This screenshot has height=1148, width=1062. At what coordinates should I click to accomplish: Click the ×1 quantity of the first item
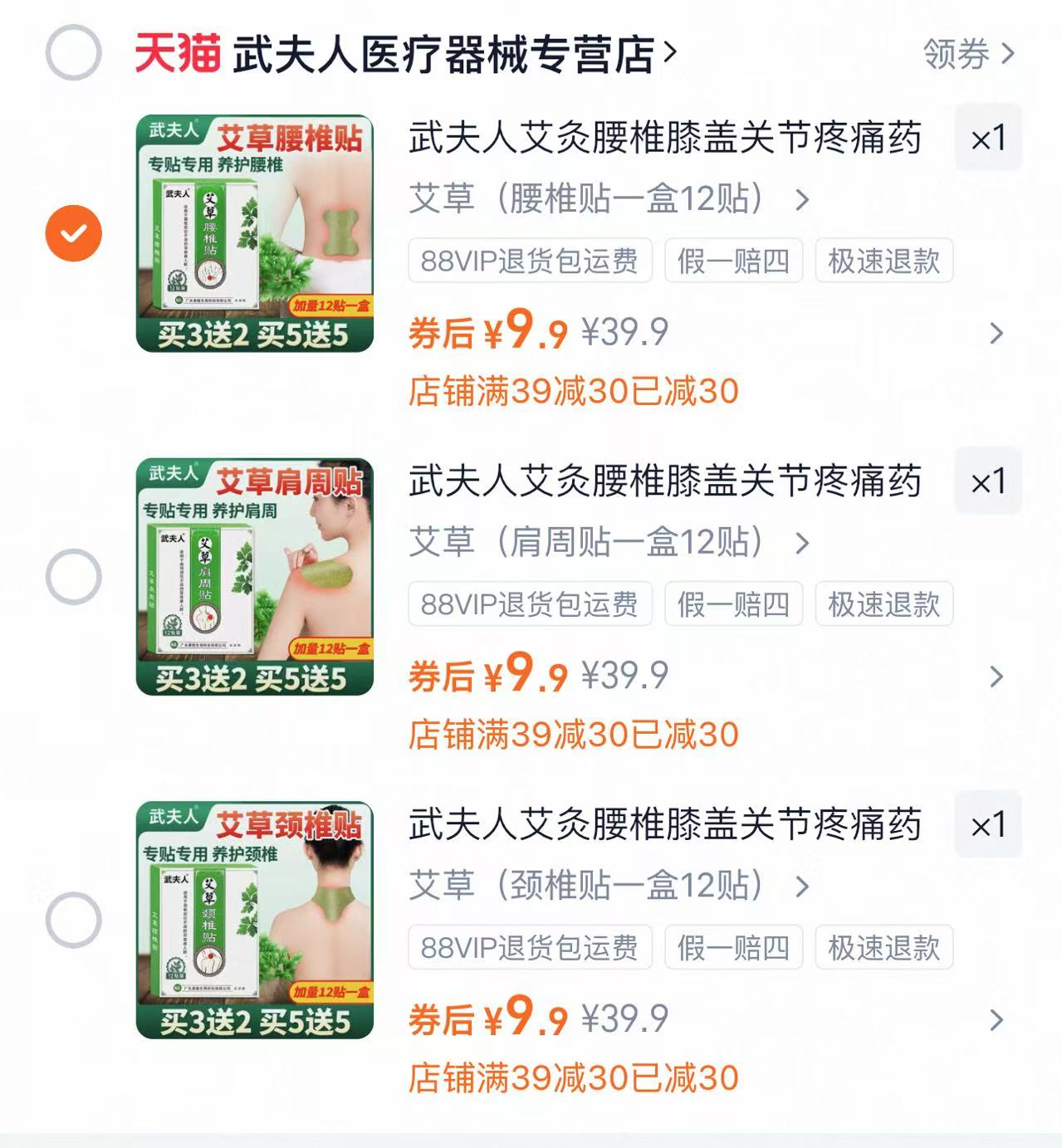point(988,138)
